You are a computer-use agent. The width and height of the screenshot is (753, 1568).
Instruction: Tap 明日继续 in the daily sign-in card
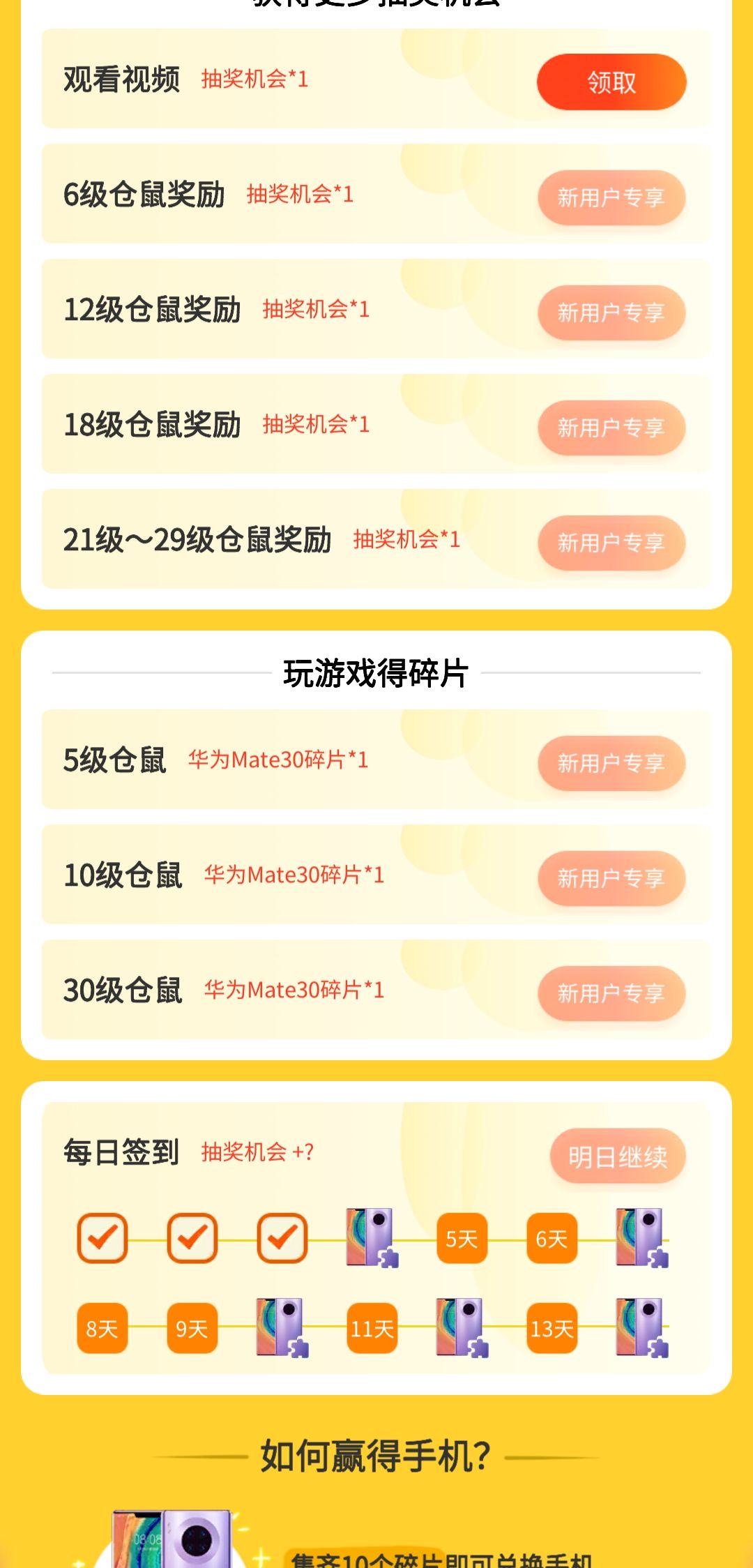click(x=617, y=1156)
